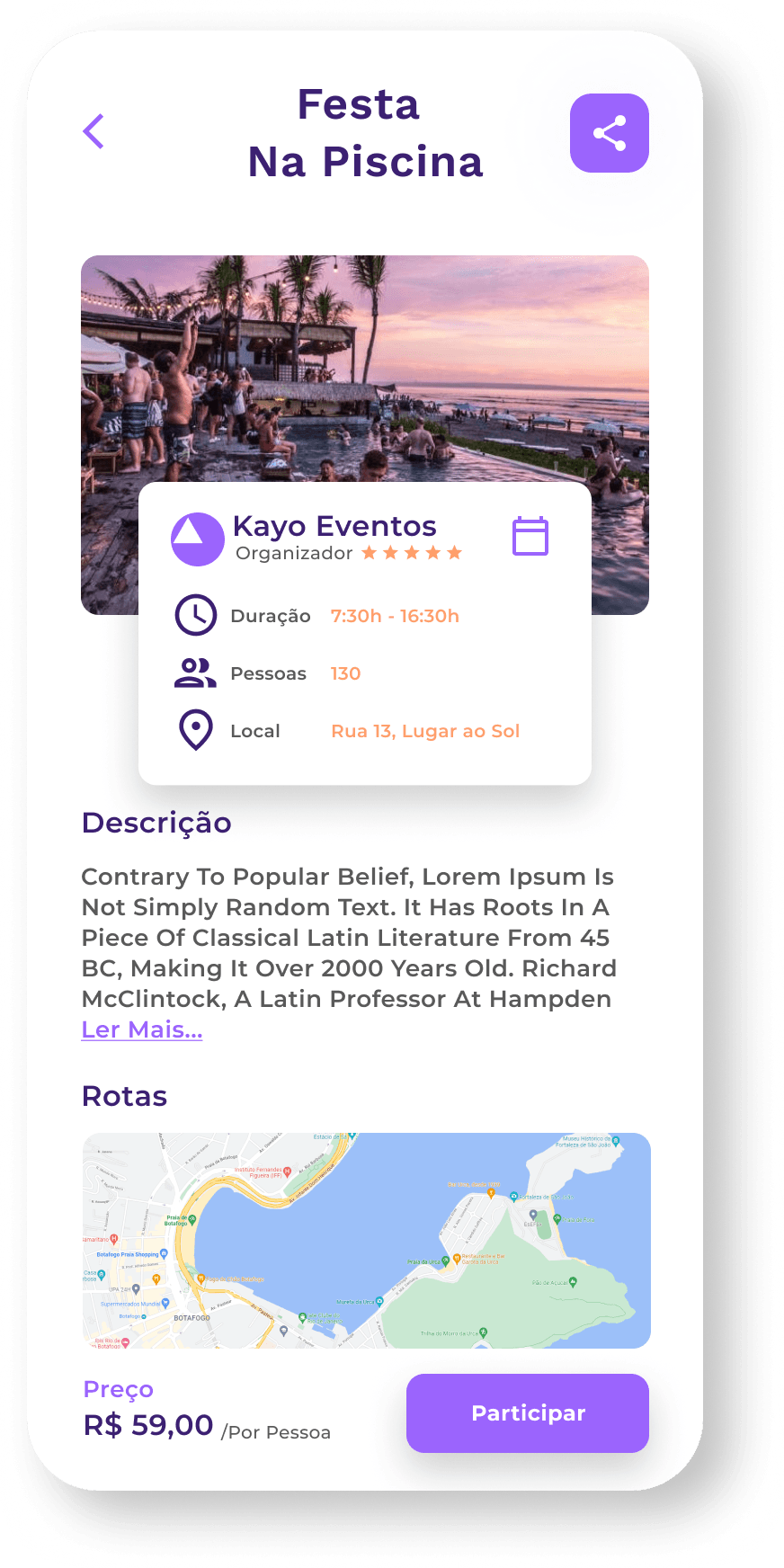The width and height of the screenshot is (784, 1568).
Task: Open the Rotas map preview
Action: pyautogui.click(x=366, y=1240)
